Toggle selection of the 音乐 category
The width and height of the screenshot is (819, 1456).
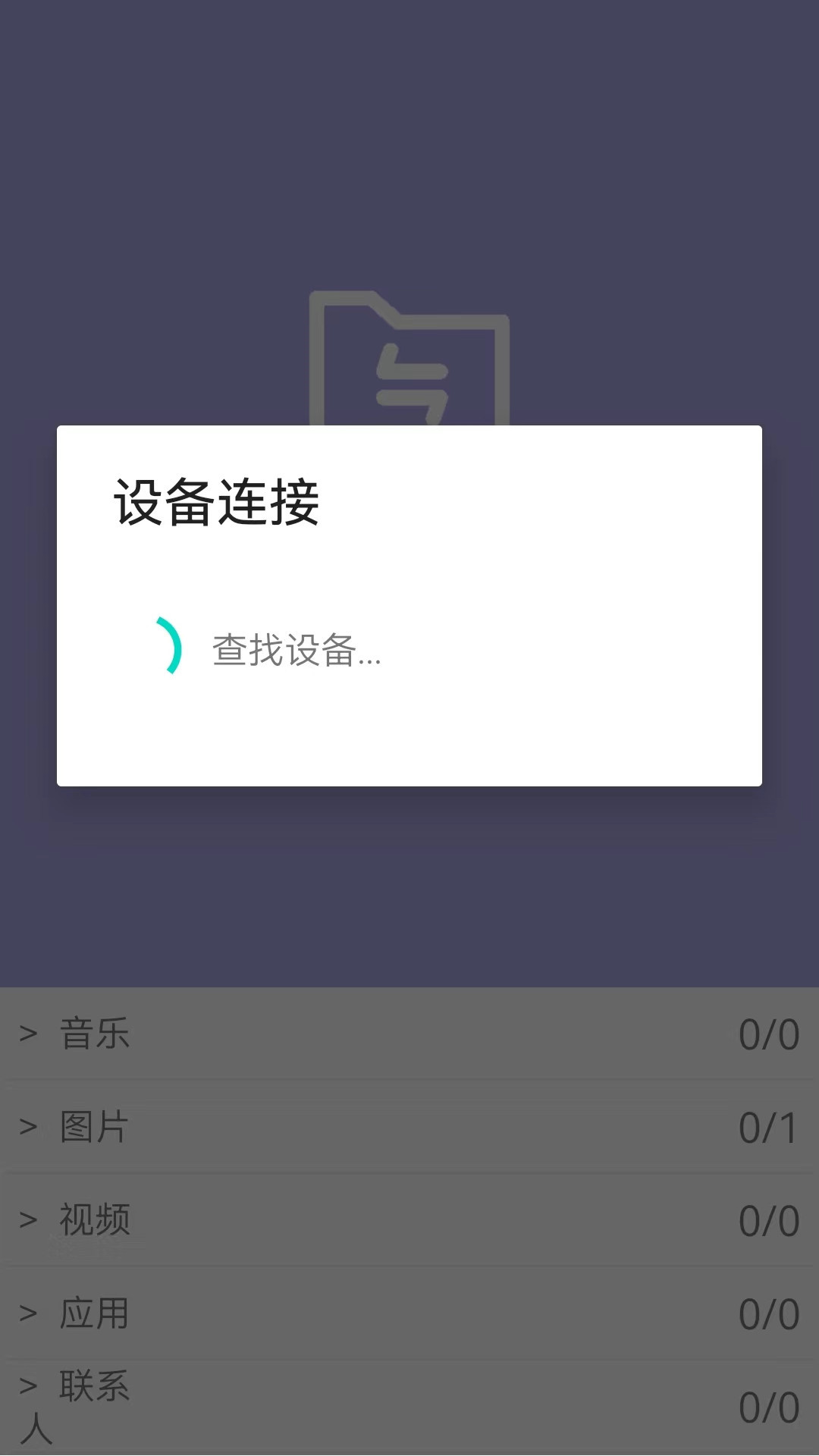pos(379,1034)
